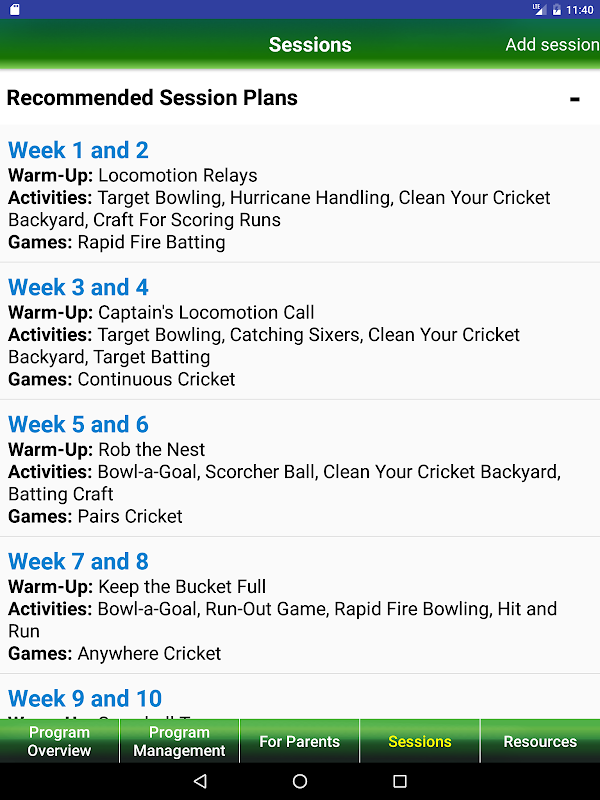
Task: Go to the For Parents tab
Action: tap(299, 741)
